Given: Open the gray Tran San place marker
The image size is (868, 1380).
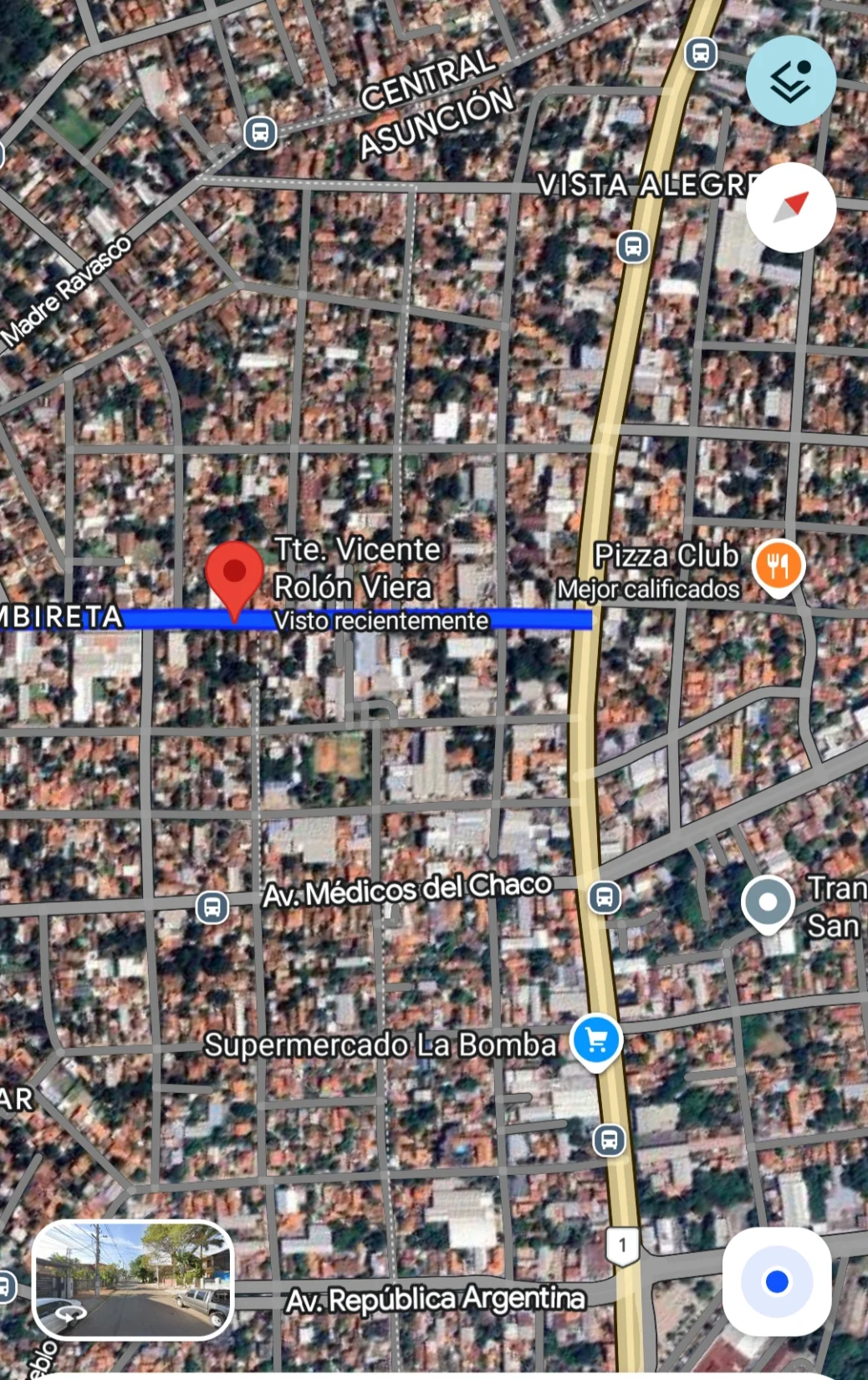Looking at the screenshot, I should [768, 903].
